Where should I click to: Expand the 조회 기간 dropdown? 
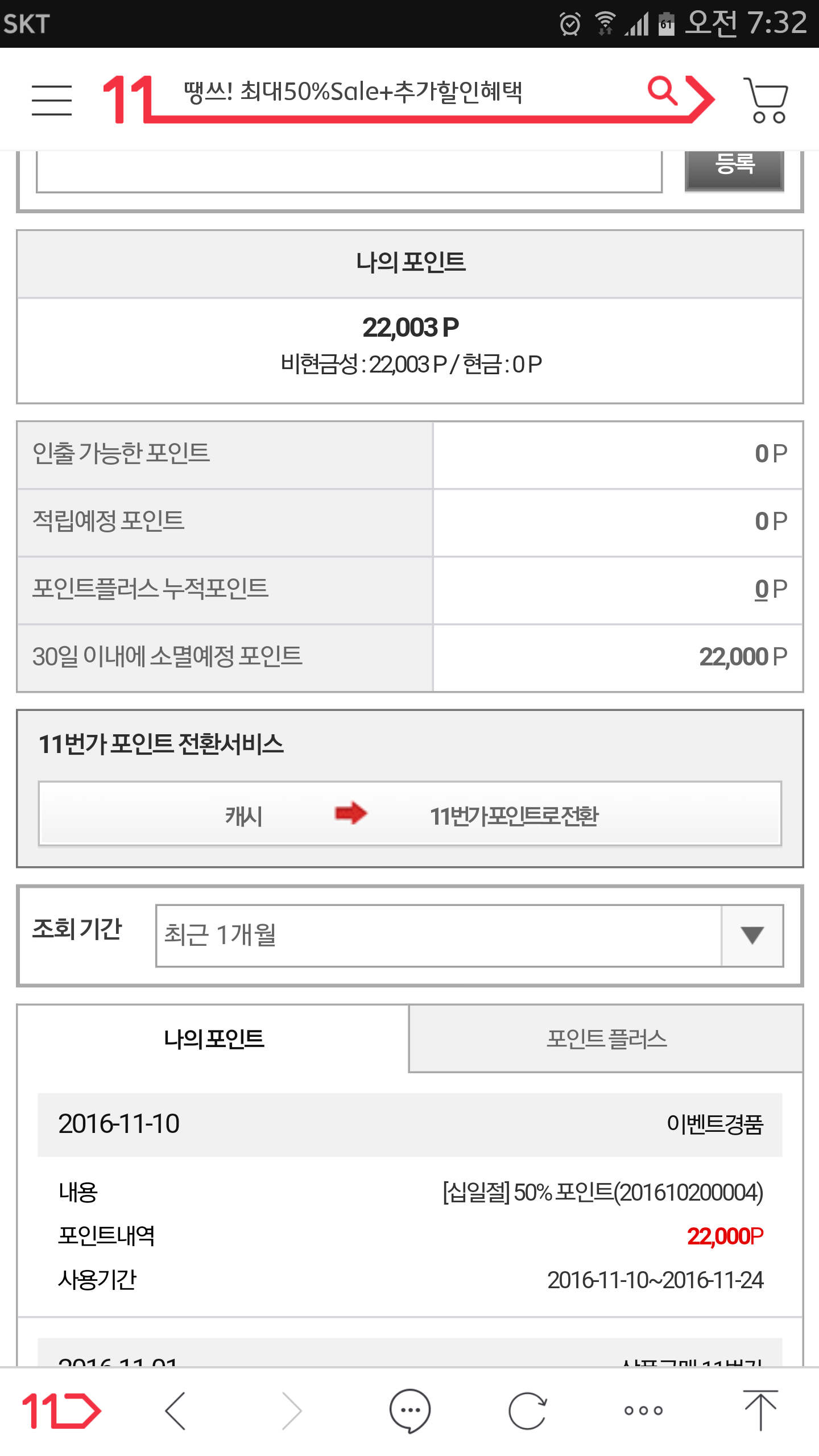click(470, 936)
